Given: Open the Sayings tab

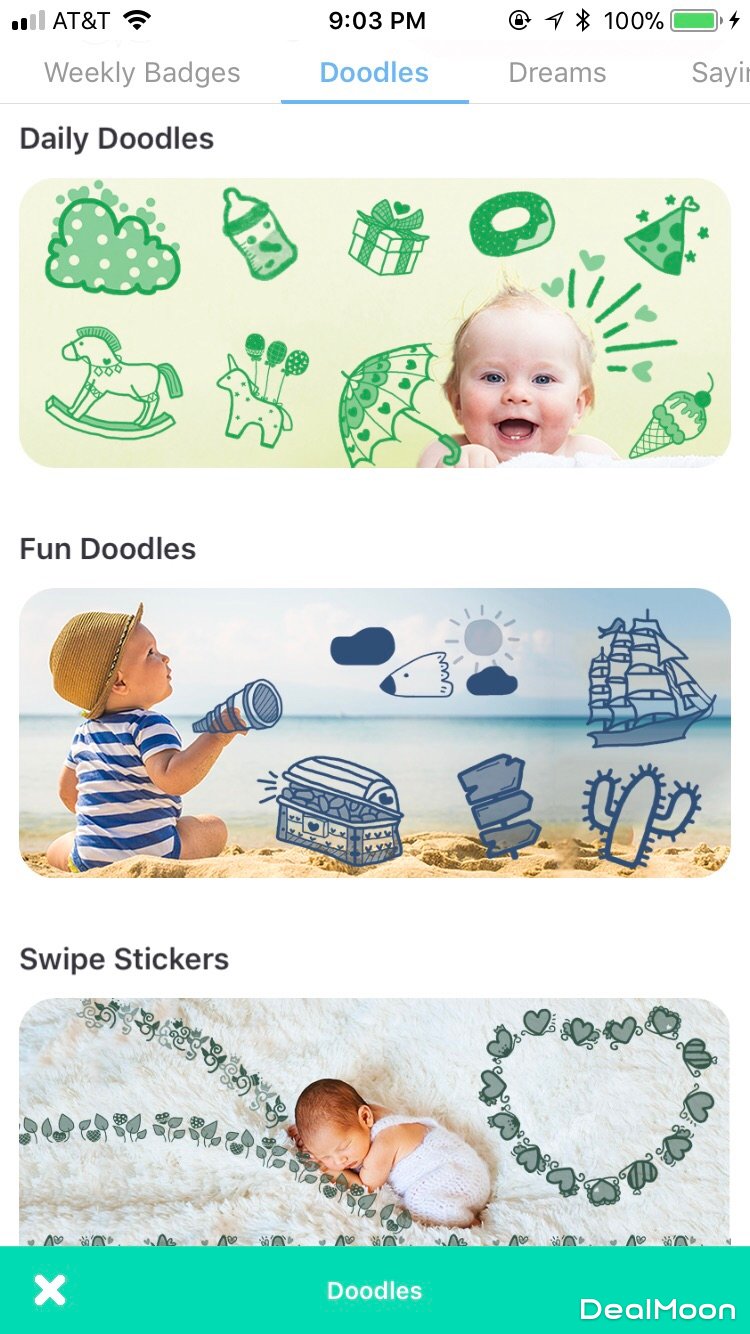Looking at the screenshot, I should [720, 73].
